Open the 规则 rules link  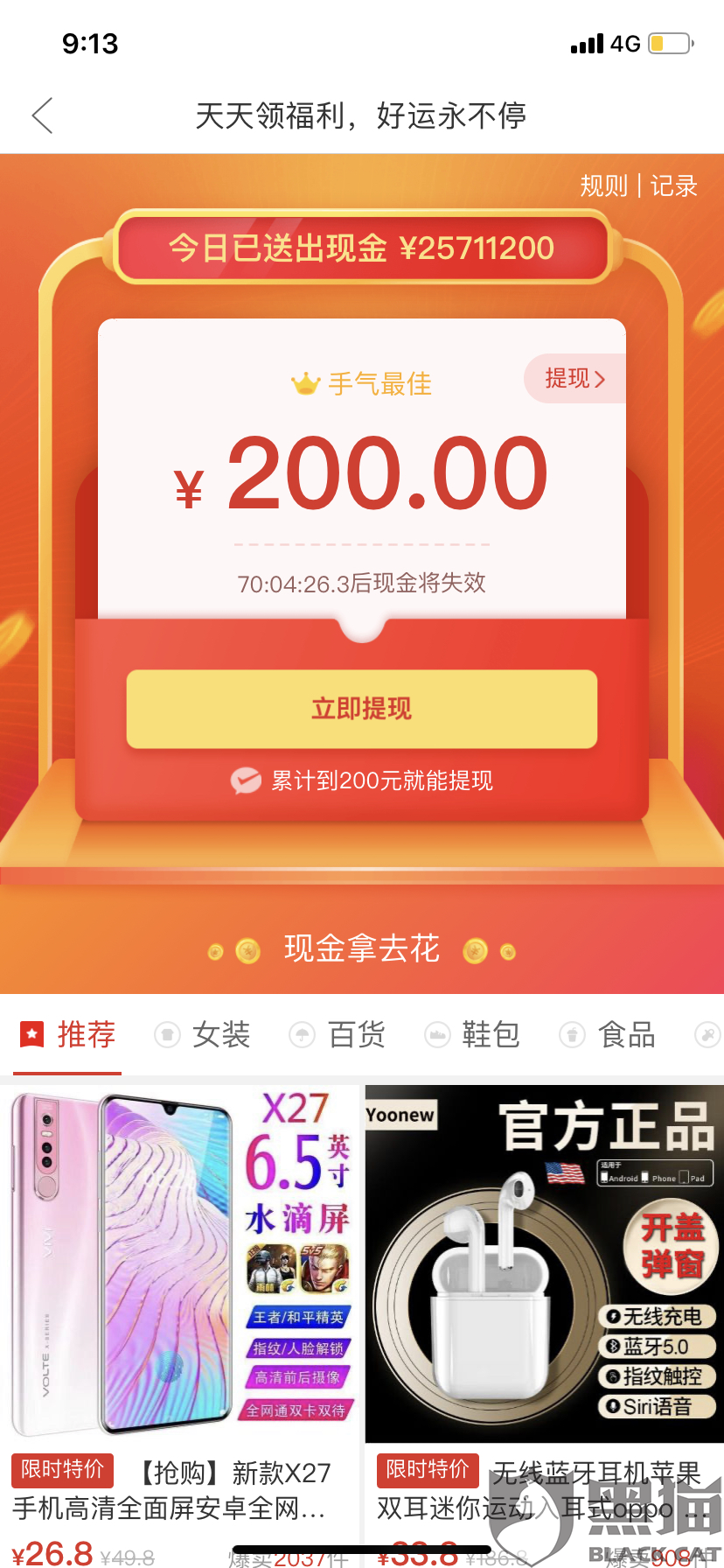(604, 185)
